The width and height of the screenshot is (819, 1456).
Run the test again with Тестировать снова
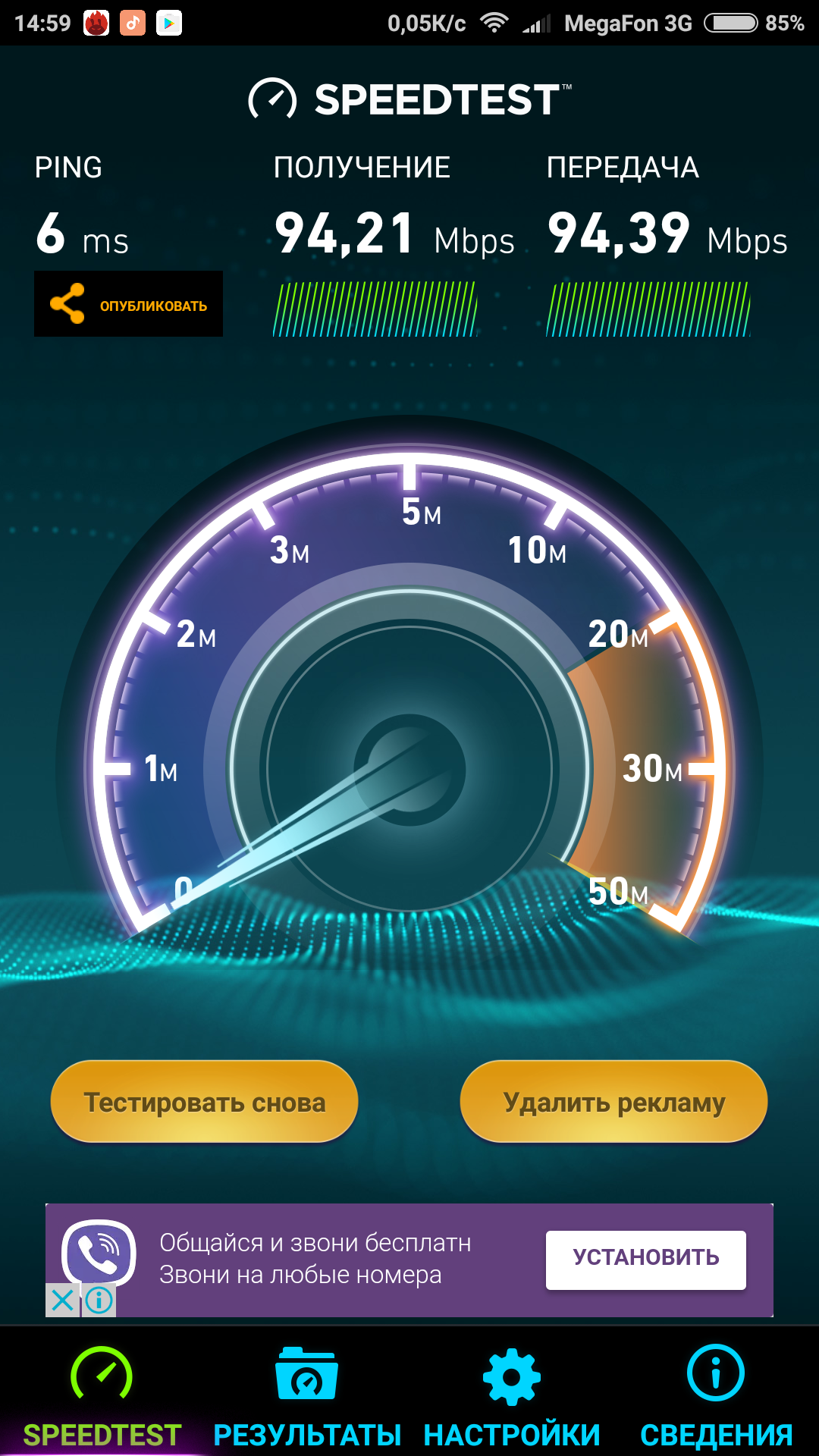[x=204, y=1102]
